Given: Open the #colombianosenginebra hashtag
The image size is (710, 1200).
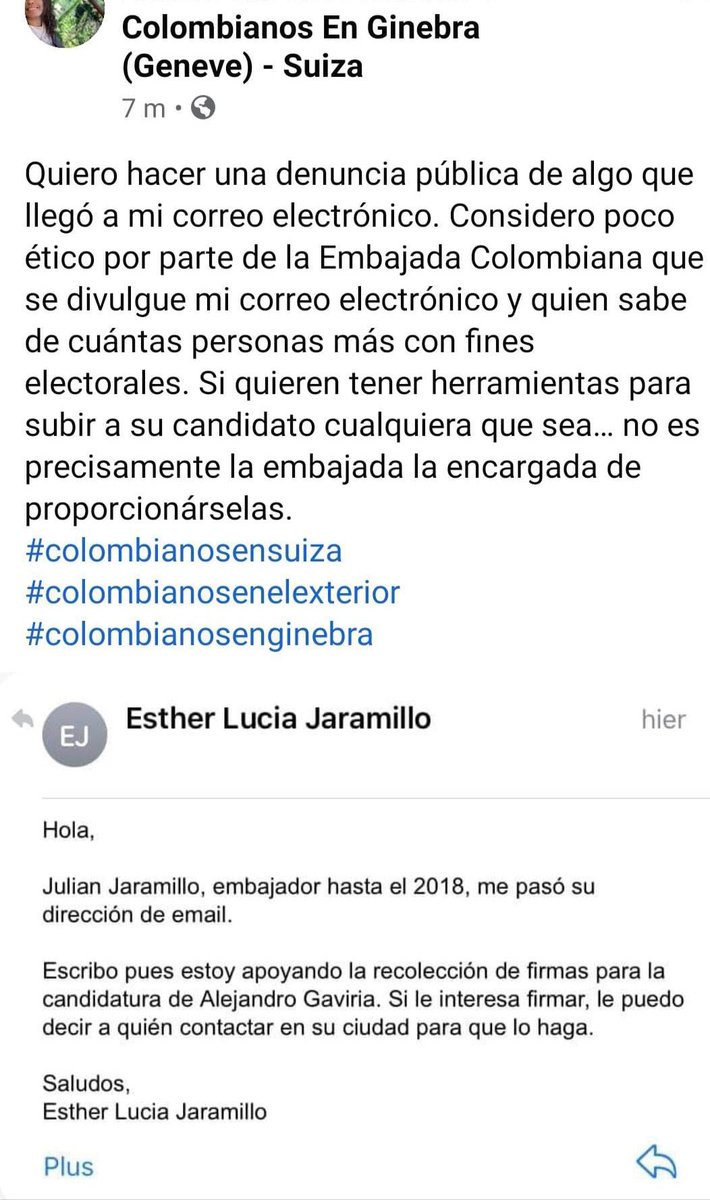Looking at the screenshot, I should (x=198, y=634).
